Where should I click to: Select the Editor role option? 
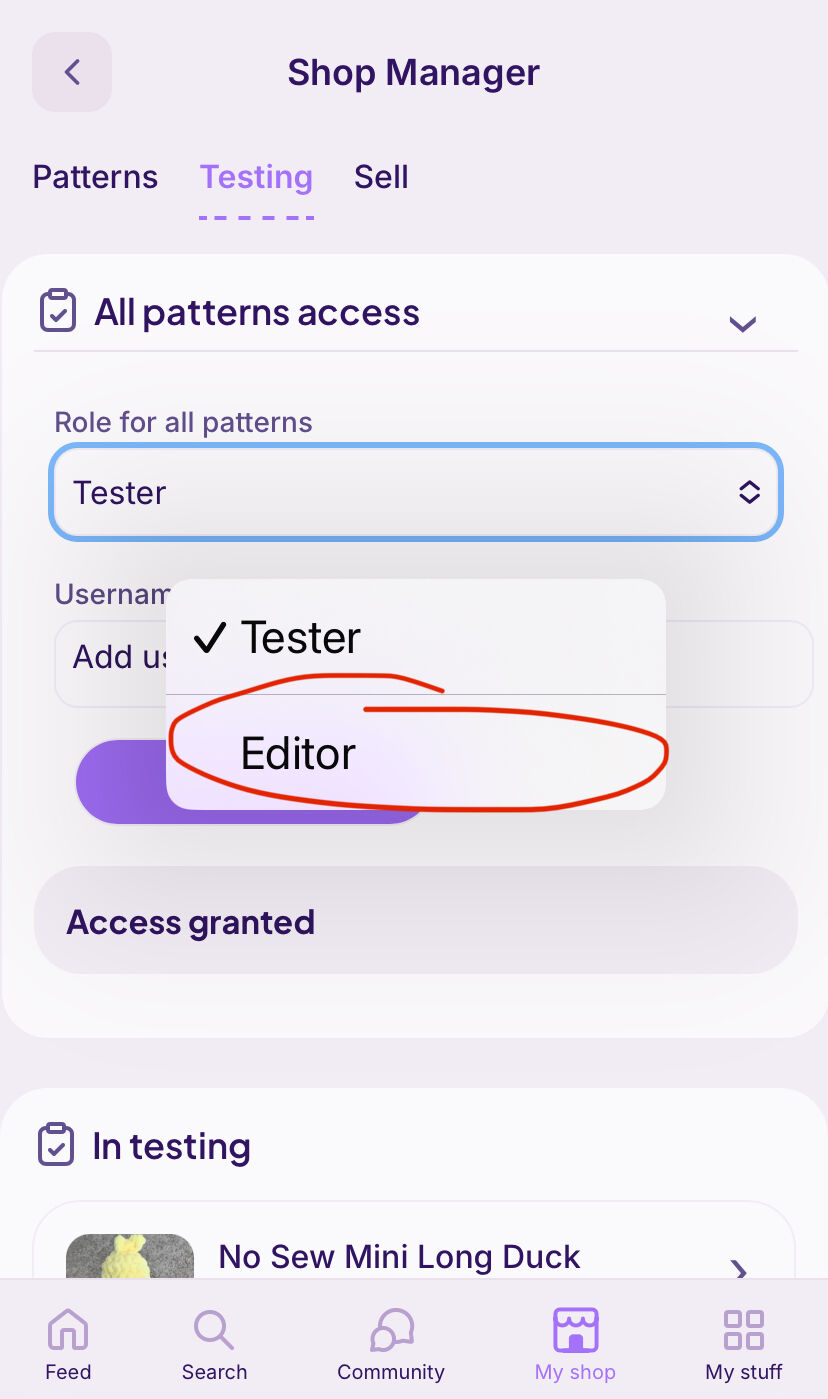[415, 752]
